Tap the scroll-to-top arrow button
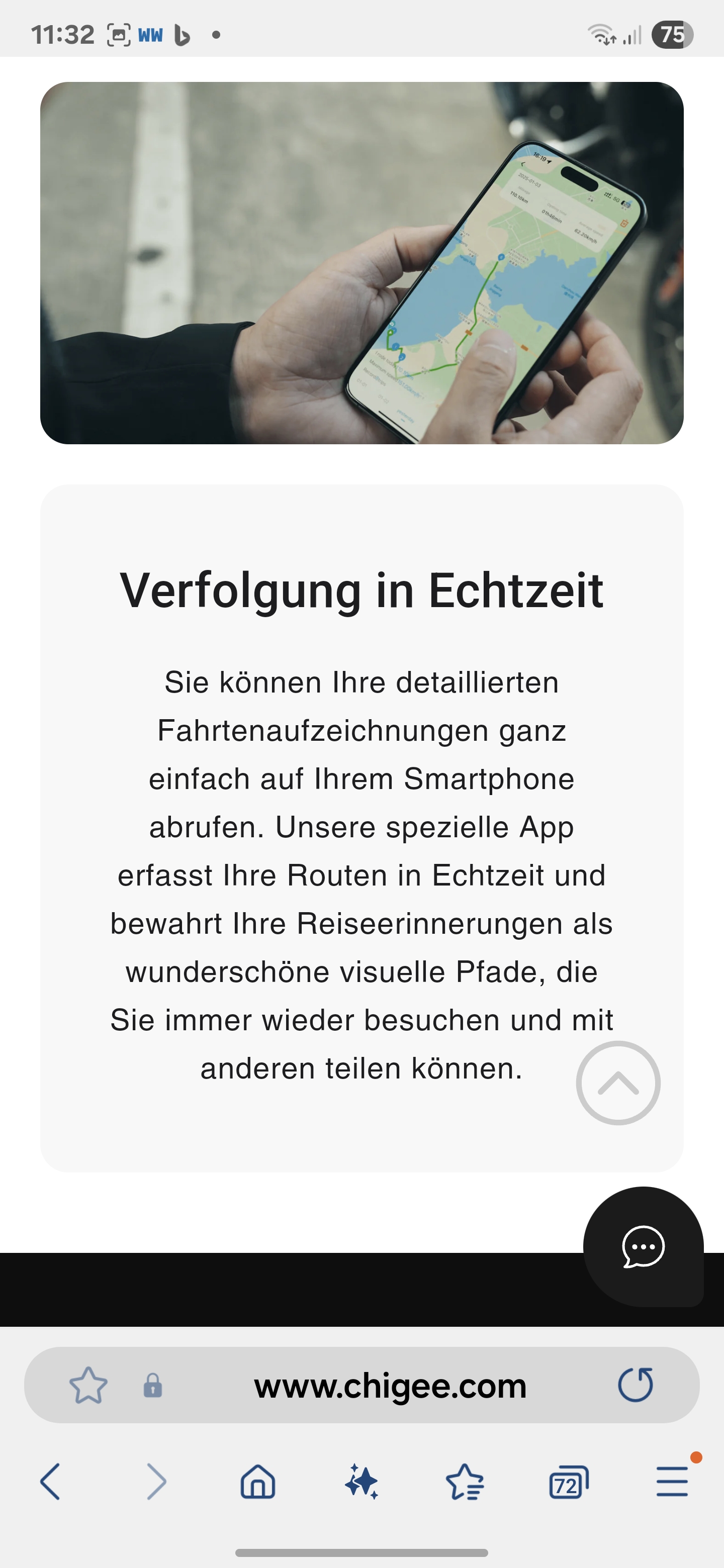The width and height of the screenshot is (724, 1568). 618,1083
